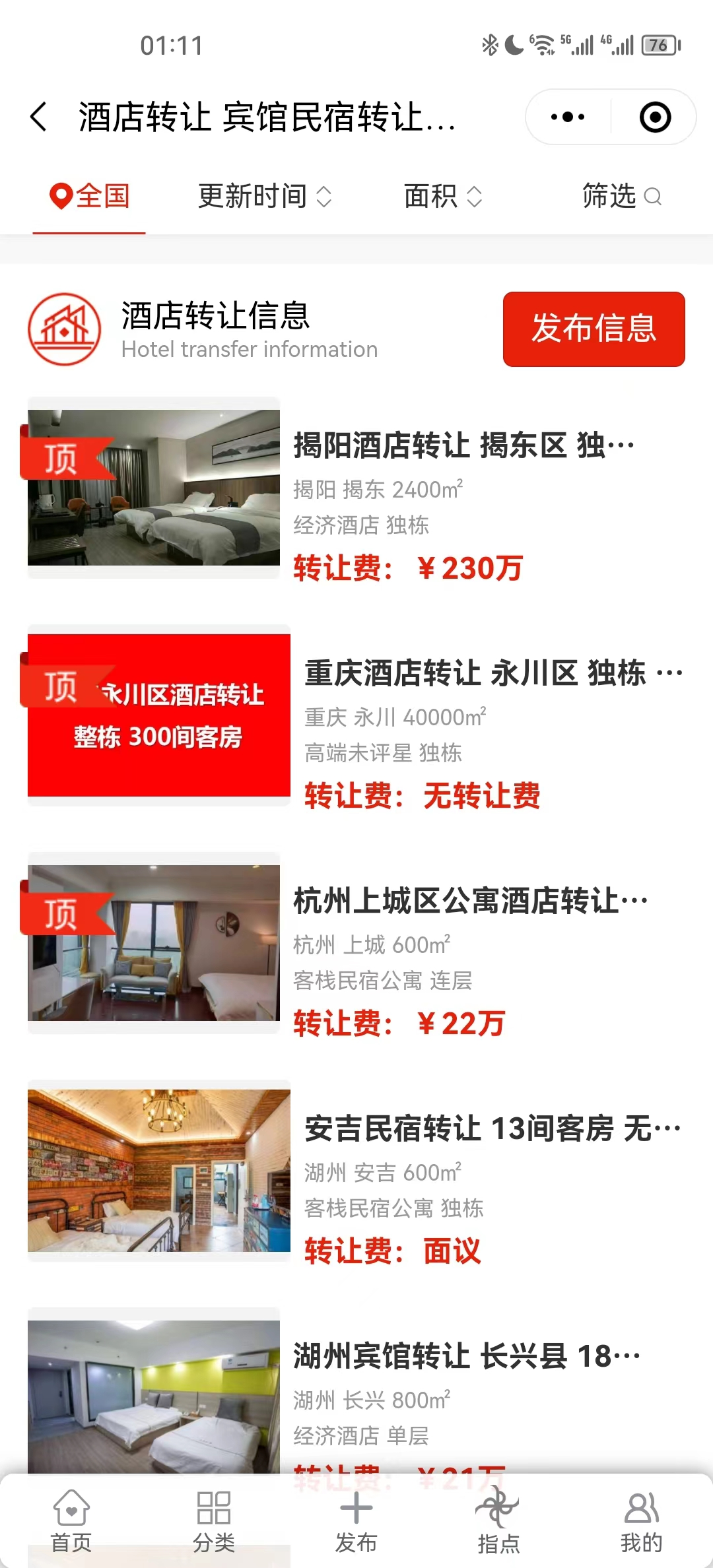Open the mini program more-options menu
The height and width of the screenshot is (1568, 713).
(x=568, y=117)
